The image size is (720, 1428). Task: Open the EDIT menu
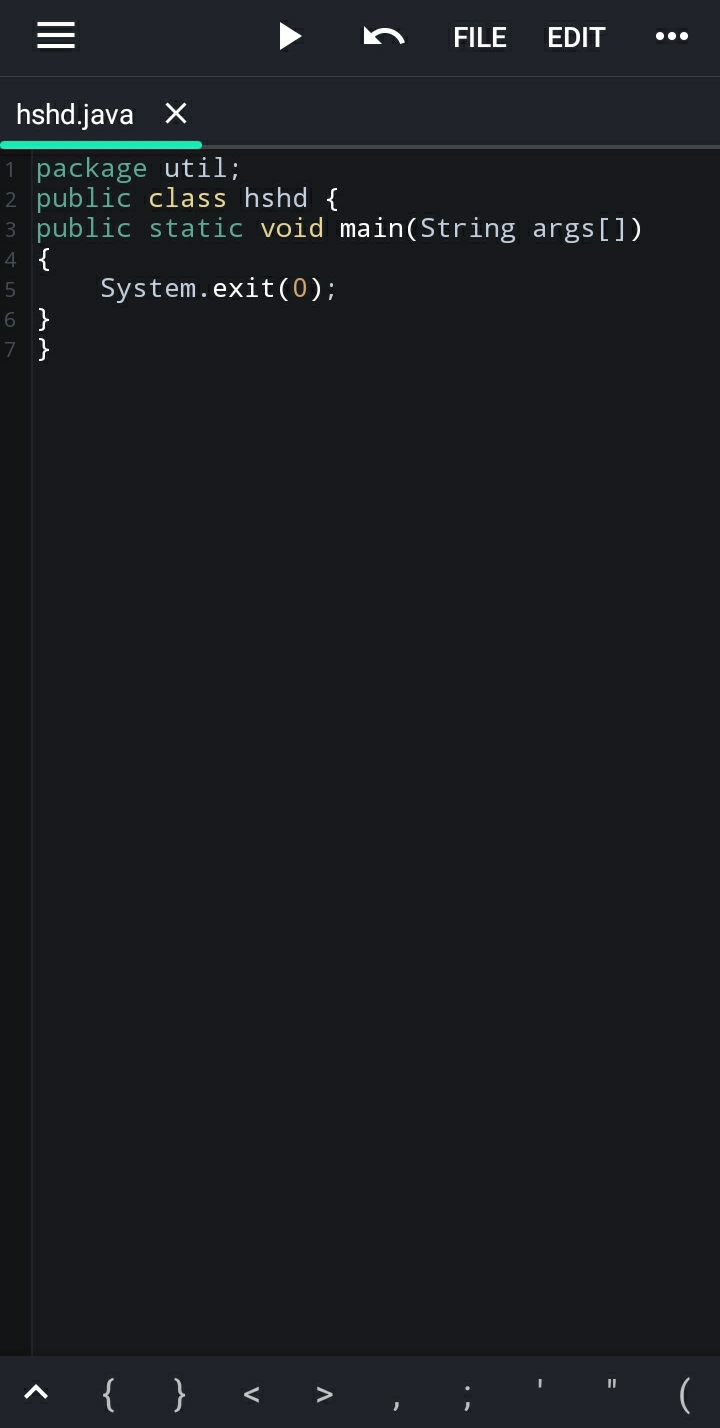[576, 37]
